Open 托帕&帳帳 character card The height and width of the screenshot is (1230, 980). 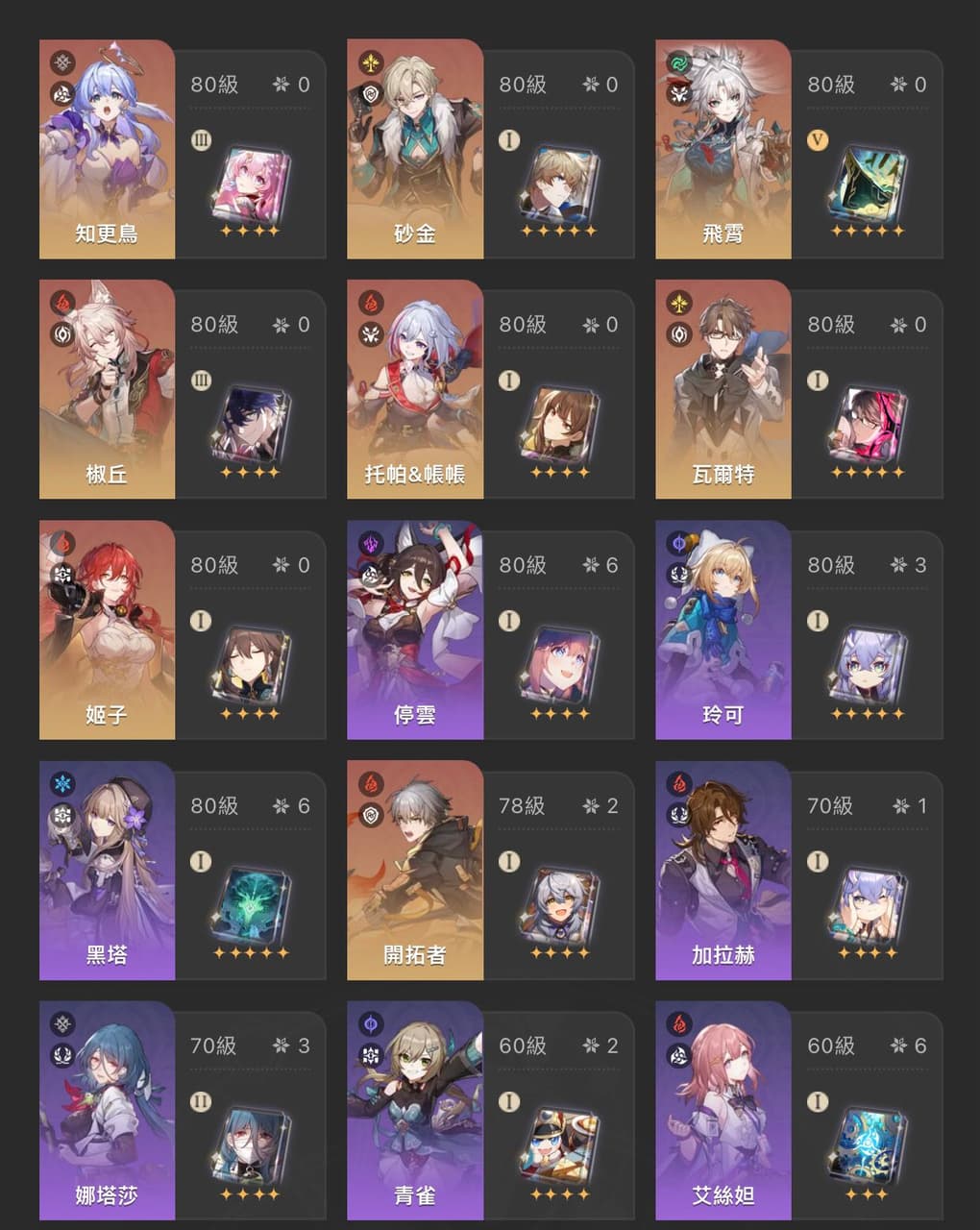tap(415, 389)
